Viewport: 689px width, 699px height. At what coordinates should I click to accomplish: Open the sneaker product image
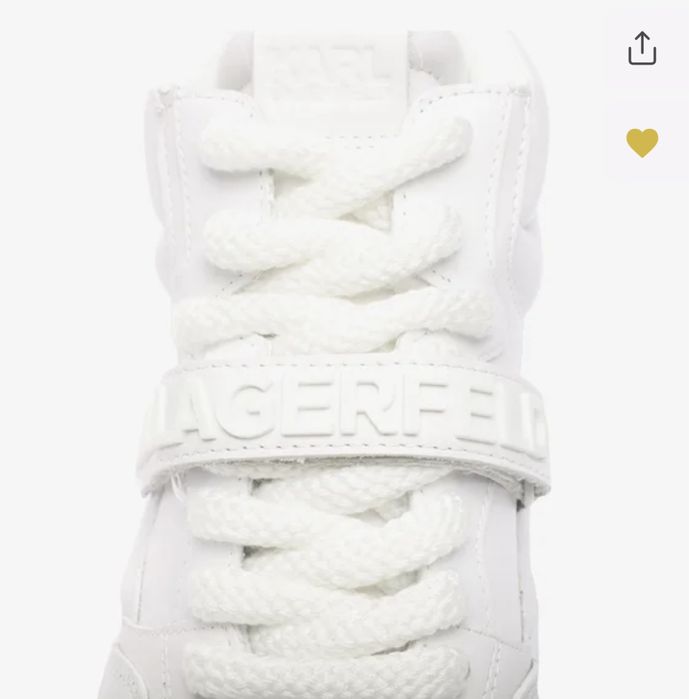(x=340, y=380)
